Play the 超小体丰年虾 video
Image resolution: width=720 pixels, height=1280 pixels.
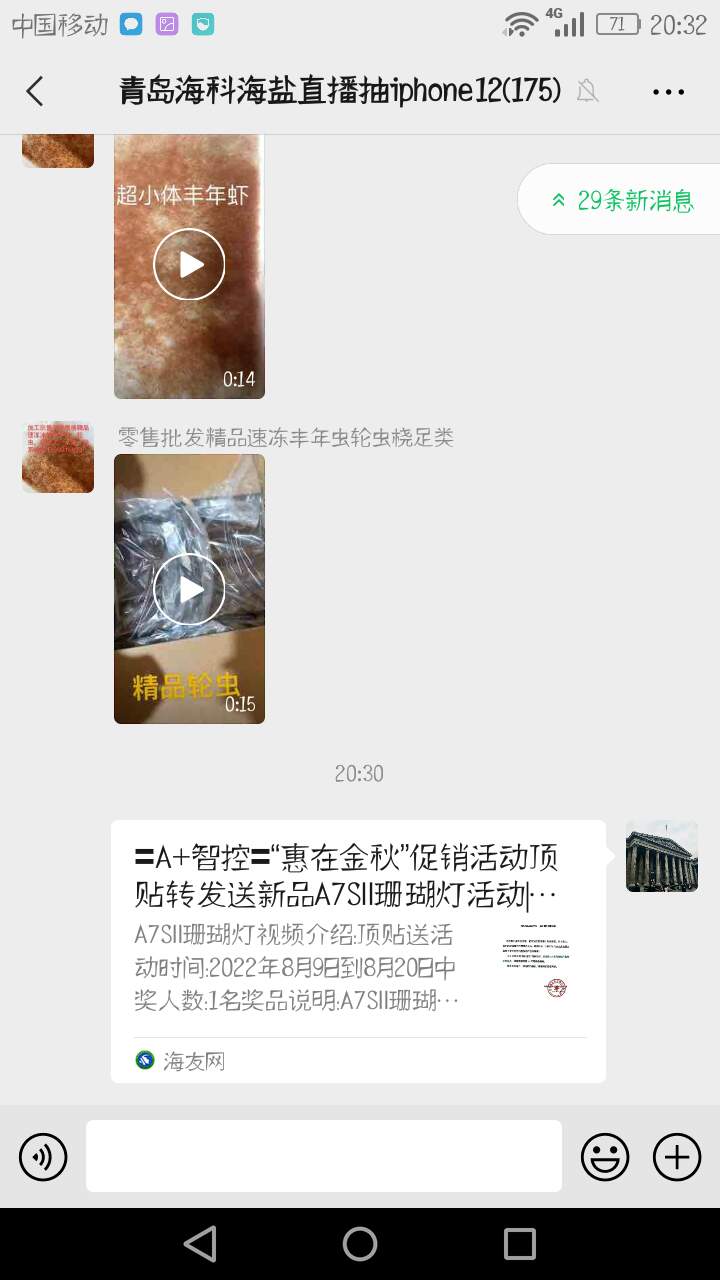click(189, 264)
